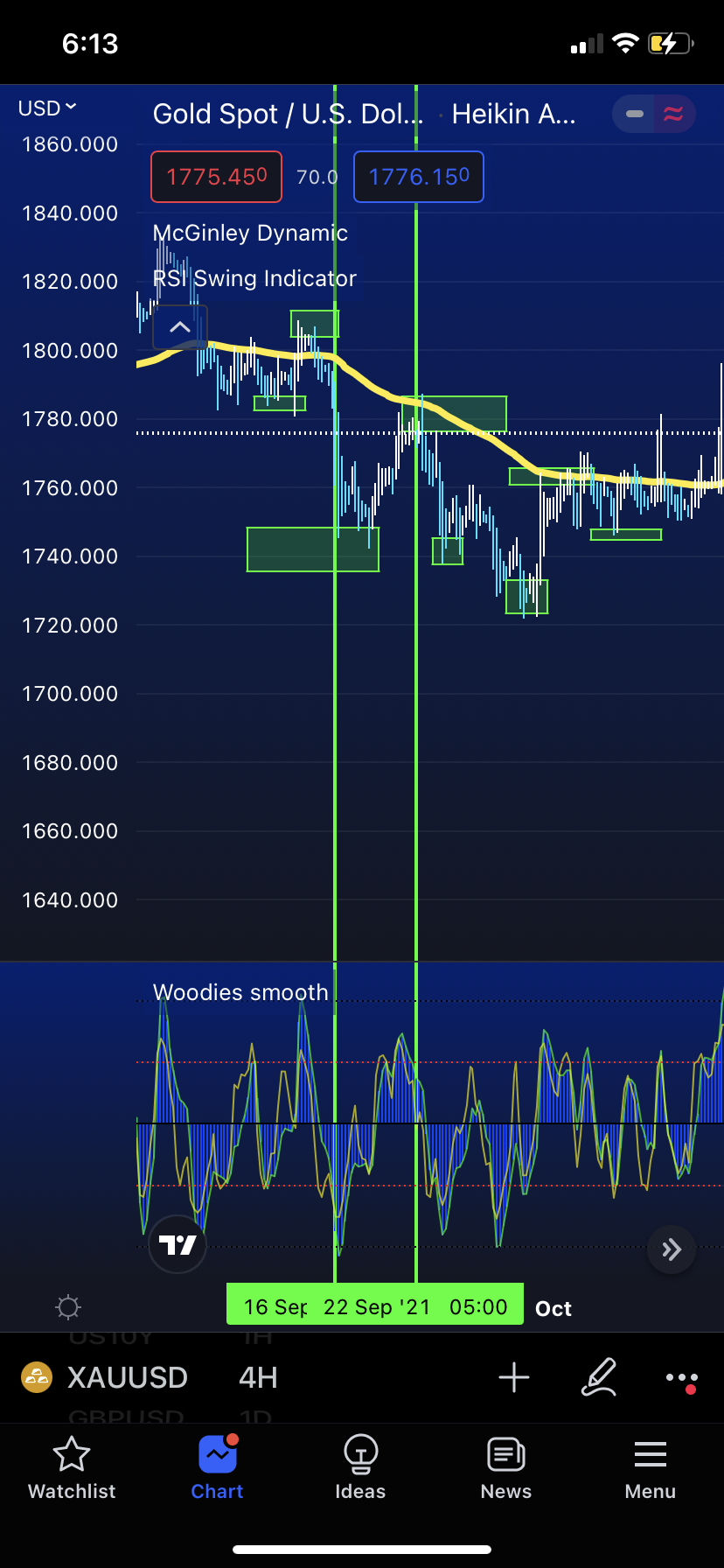Open the USD currency dropdown
The image size is (724, 1568).
pyautogui.click(x=47, y=108)
